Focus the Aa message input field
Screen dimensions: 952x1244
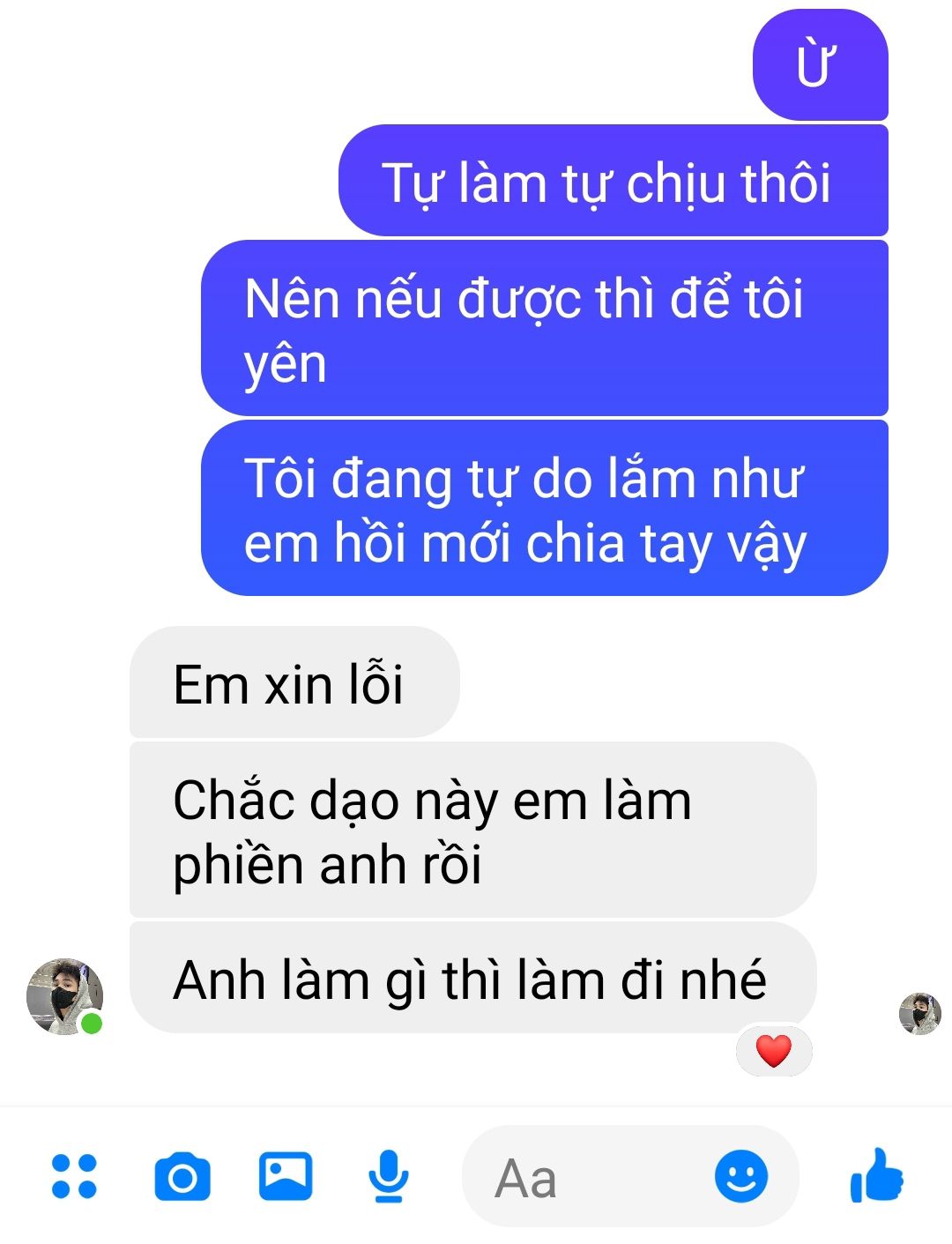click(x=582, y=1178)
